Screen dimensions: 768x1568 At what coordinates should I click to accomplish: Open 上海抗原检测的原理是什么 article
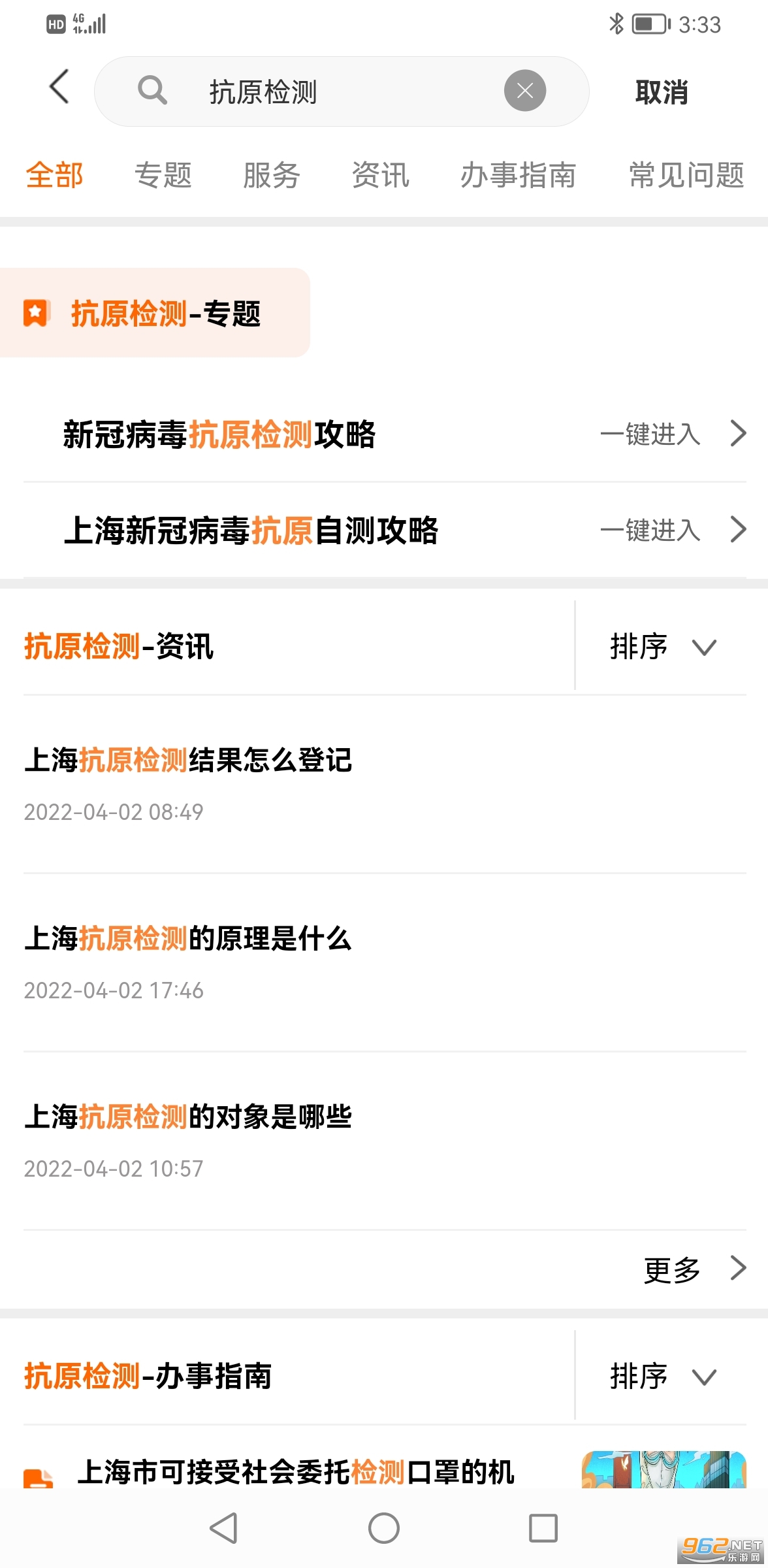click(x=188, y=939)
